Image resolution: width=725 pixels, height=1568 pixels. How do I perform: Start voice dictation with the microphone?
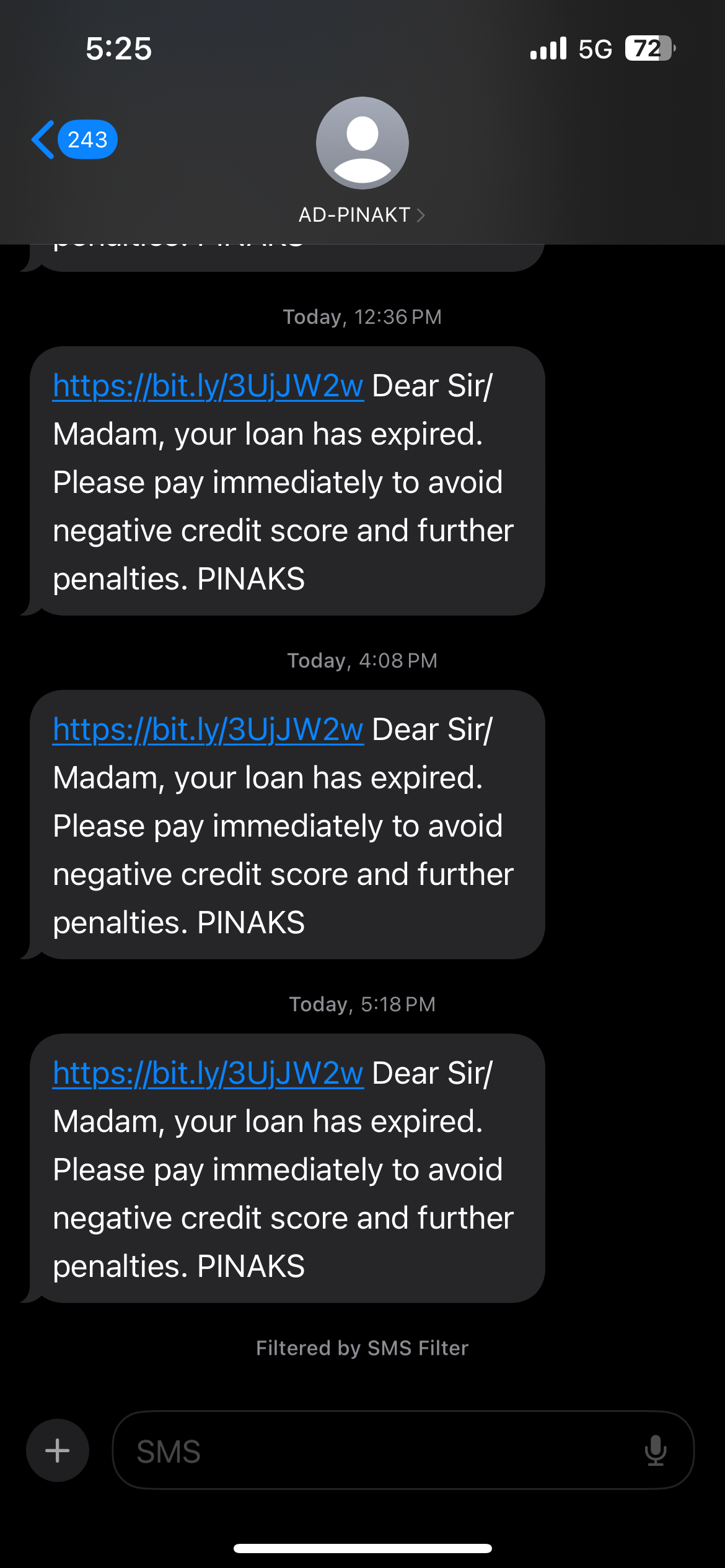coord(655,1450)
